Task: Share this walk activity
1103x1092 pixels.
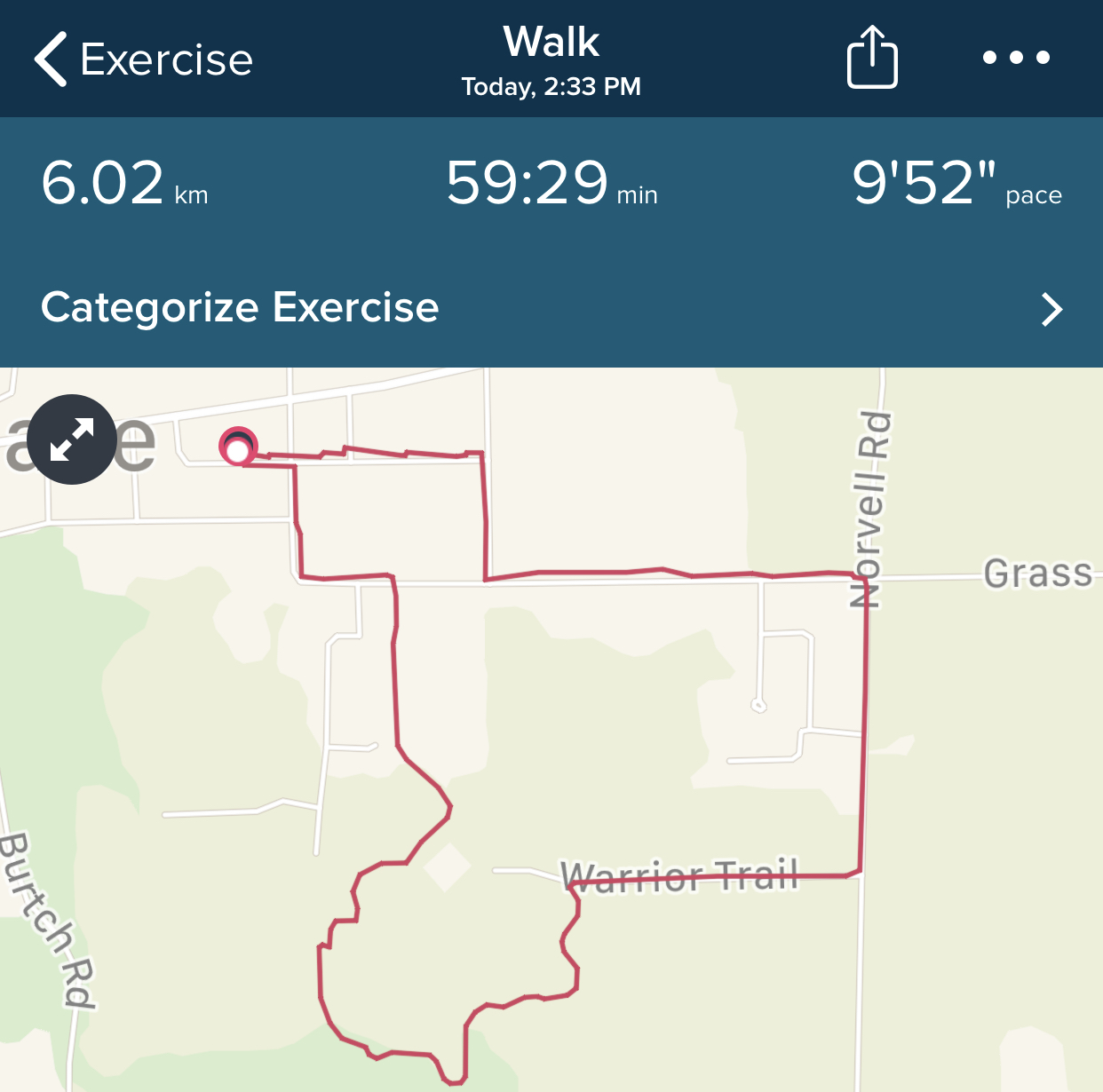Action: coord(871,58)
